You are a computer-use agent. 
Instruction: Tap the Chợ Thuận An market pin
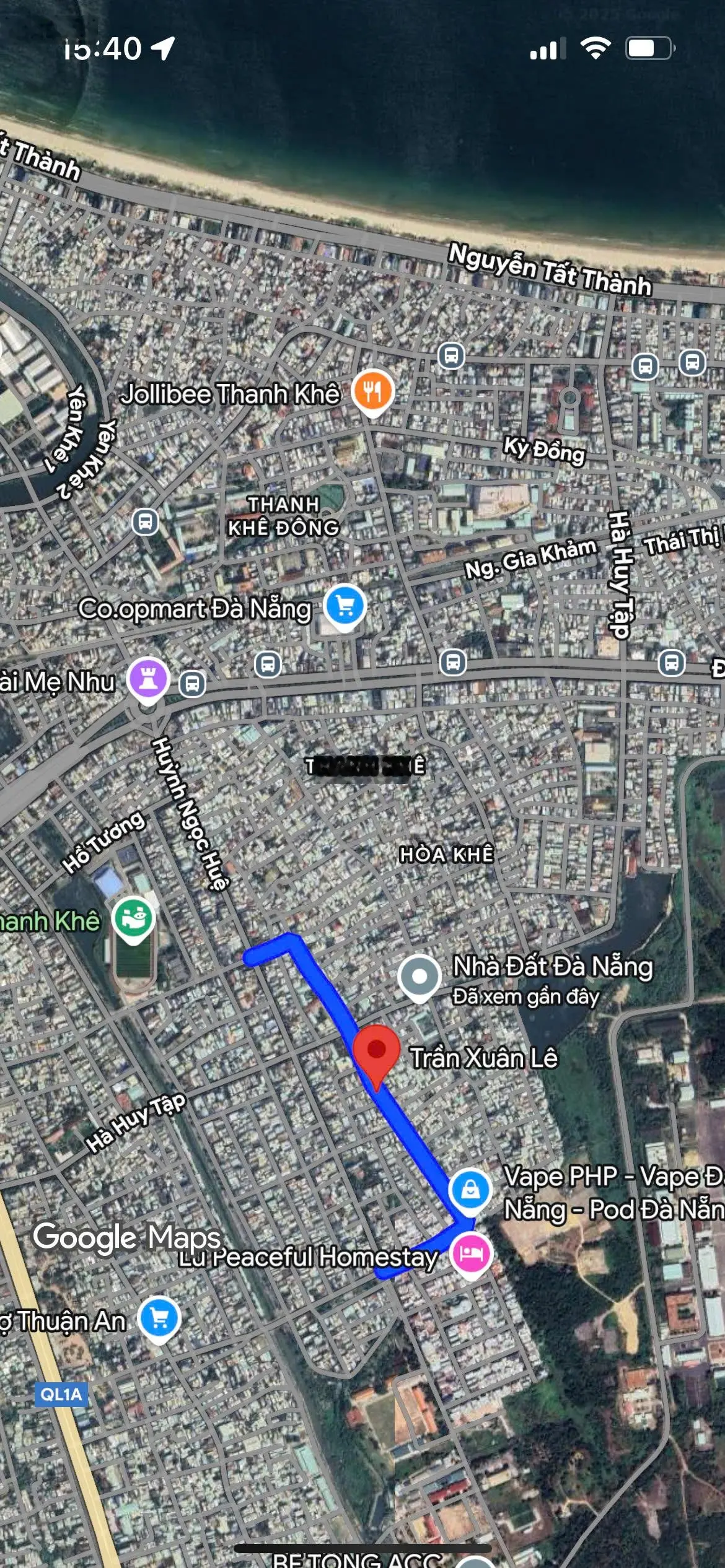coord(159,1319)
